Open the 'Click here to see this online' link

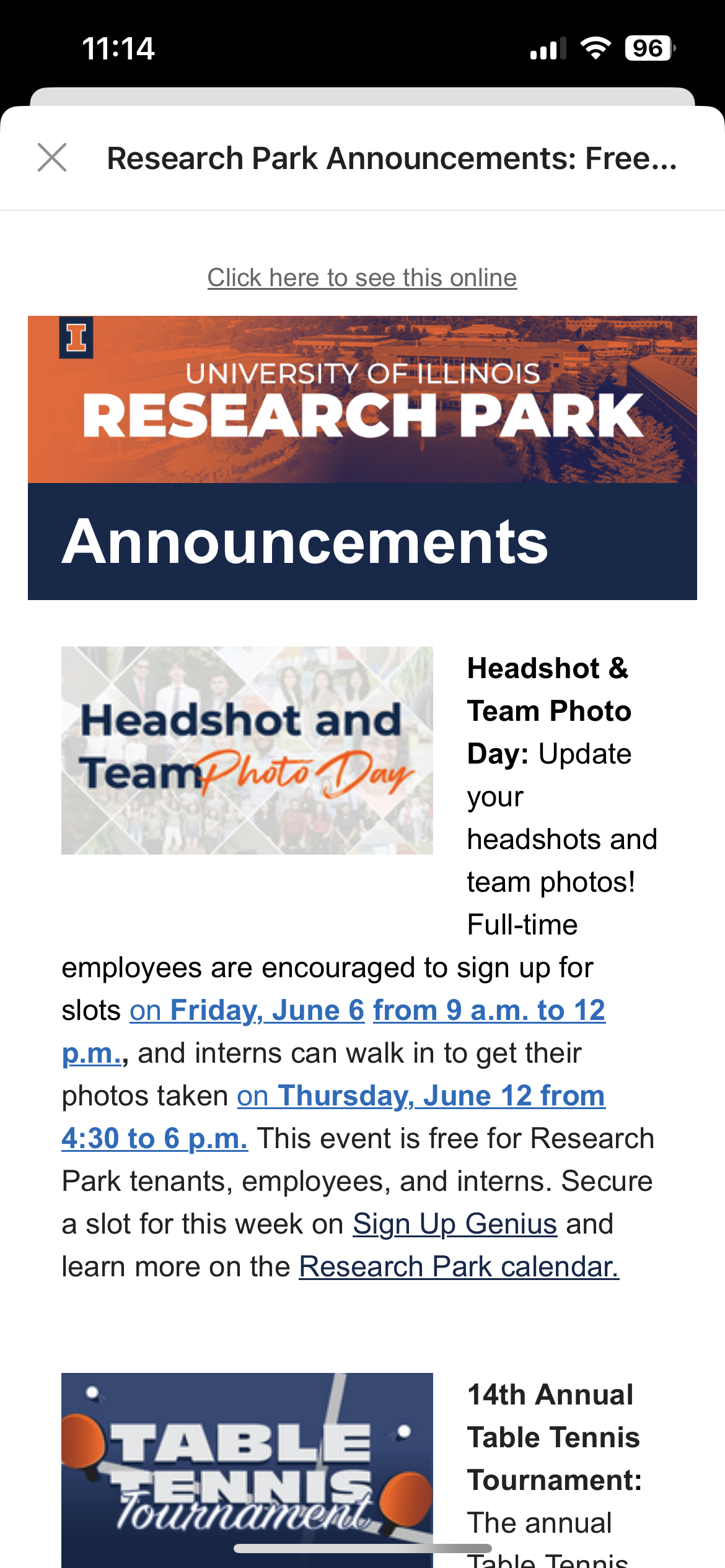click(x=362, y=277)
